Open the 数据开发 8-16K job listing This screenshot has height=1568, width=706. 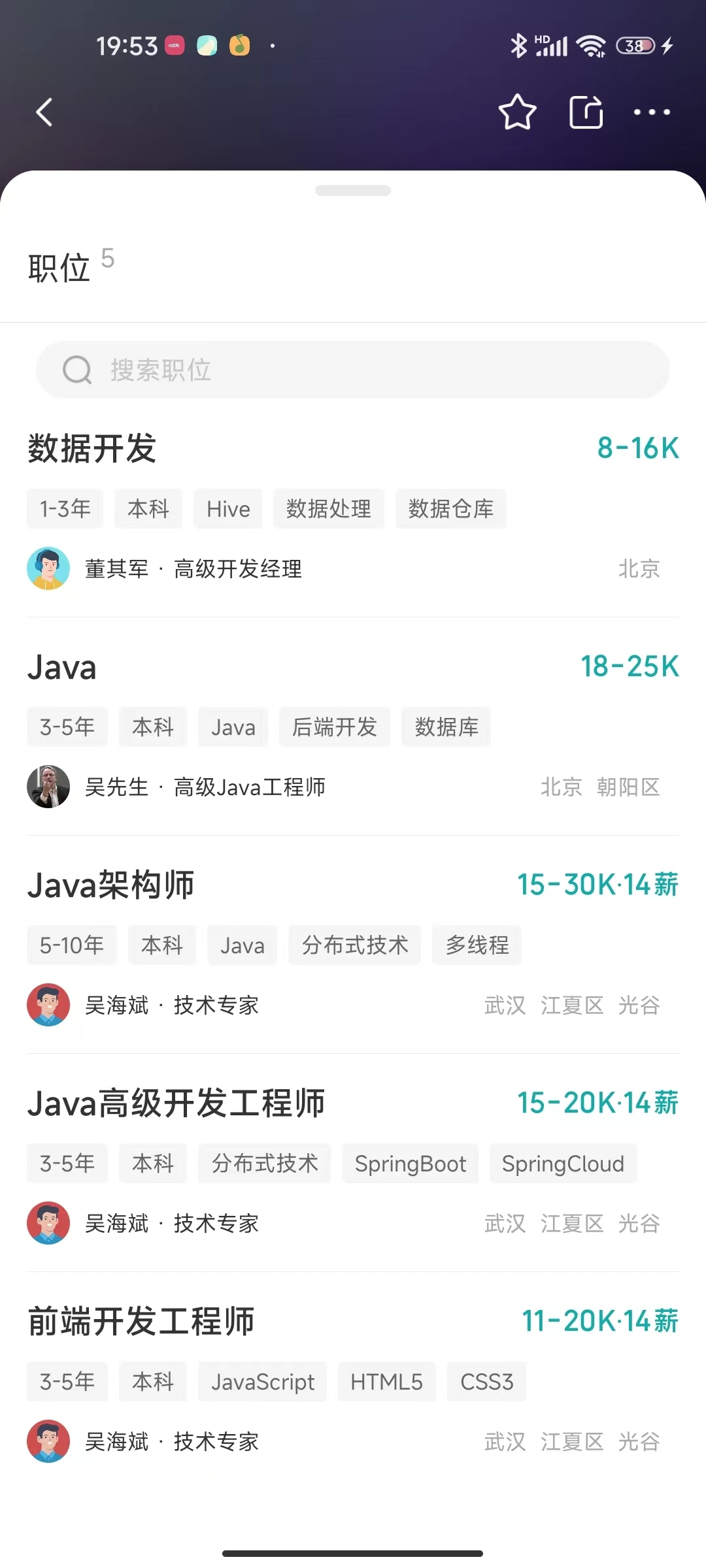tap(92, 449)
